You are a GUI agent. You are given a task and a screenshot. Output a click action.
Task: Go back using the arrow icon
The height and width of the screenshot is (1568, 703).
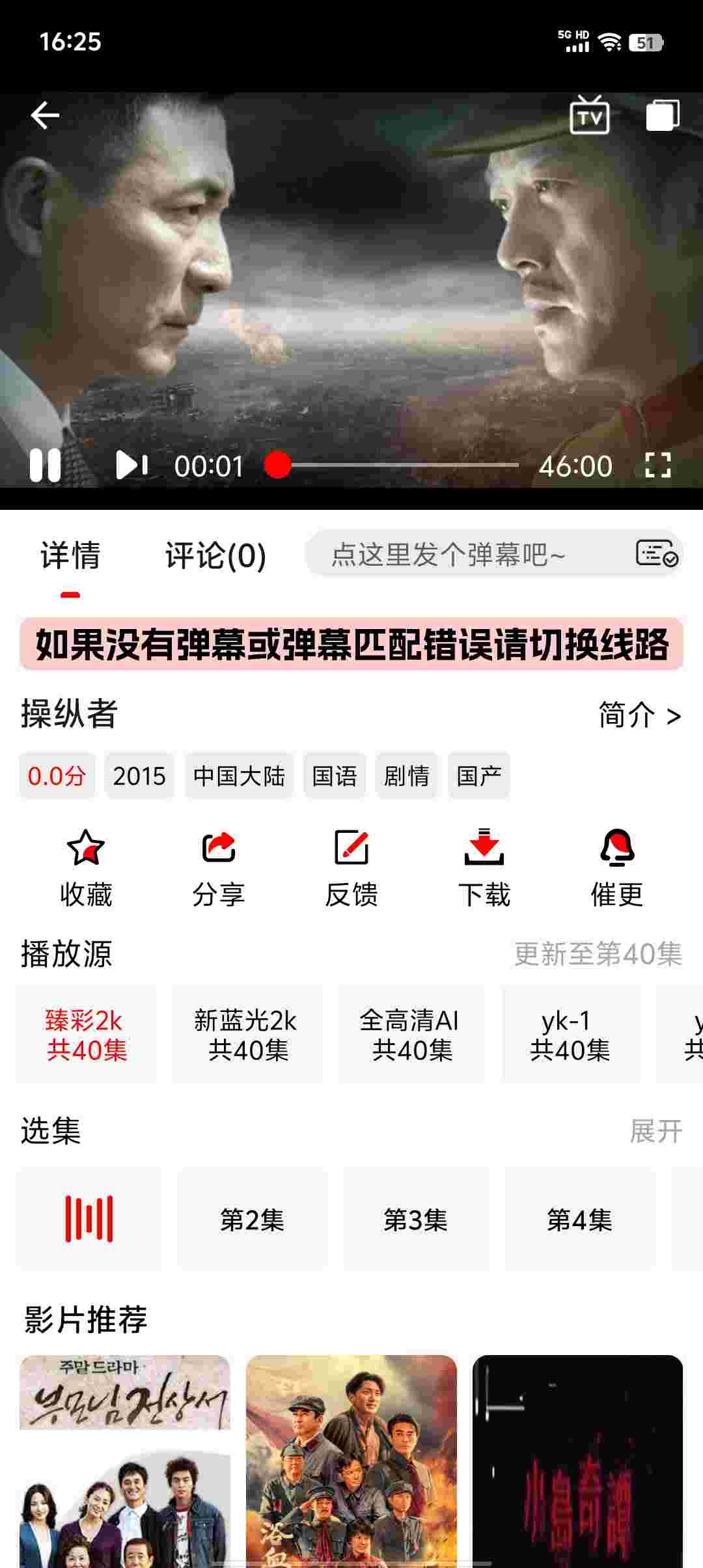(45, 116)
